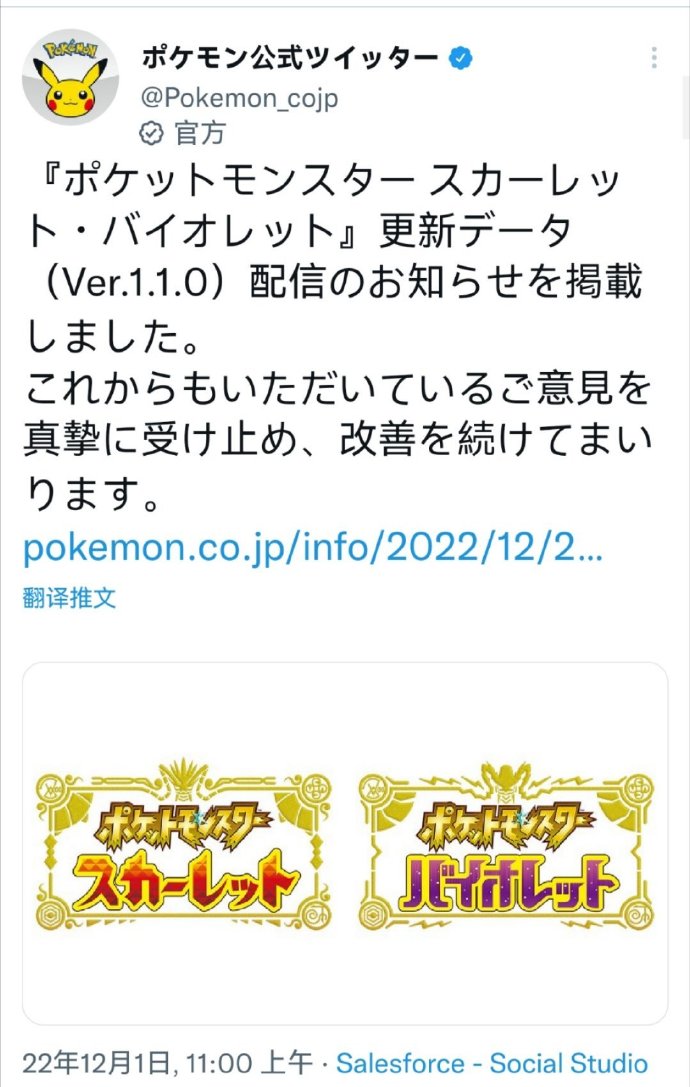Open the Pokemon official account avatar

[70, 77]
